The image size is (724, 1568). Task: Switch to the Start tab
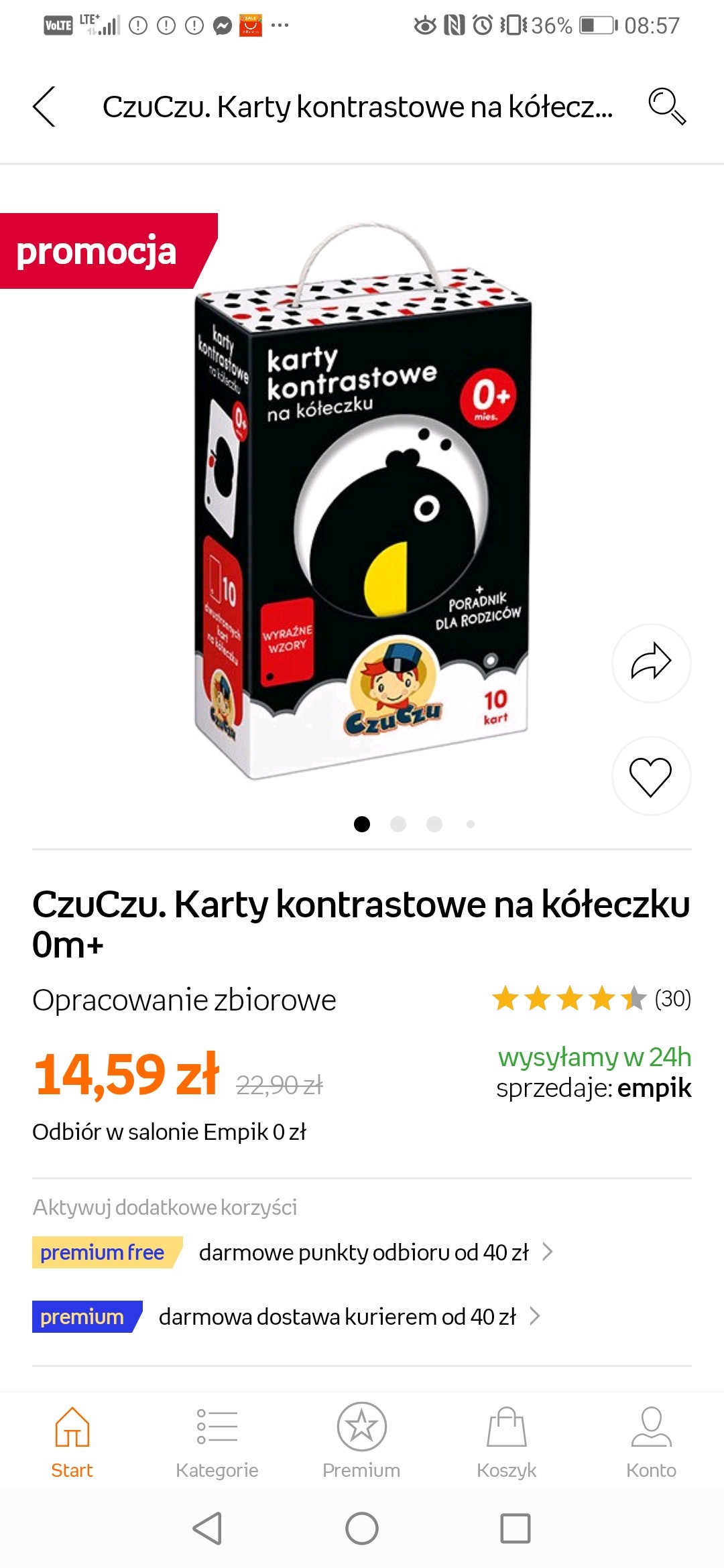(x=72, y=1442)
